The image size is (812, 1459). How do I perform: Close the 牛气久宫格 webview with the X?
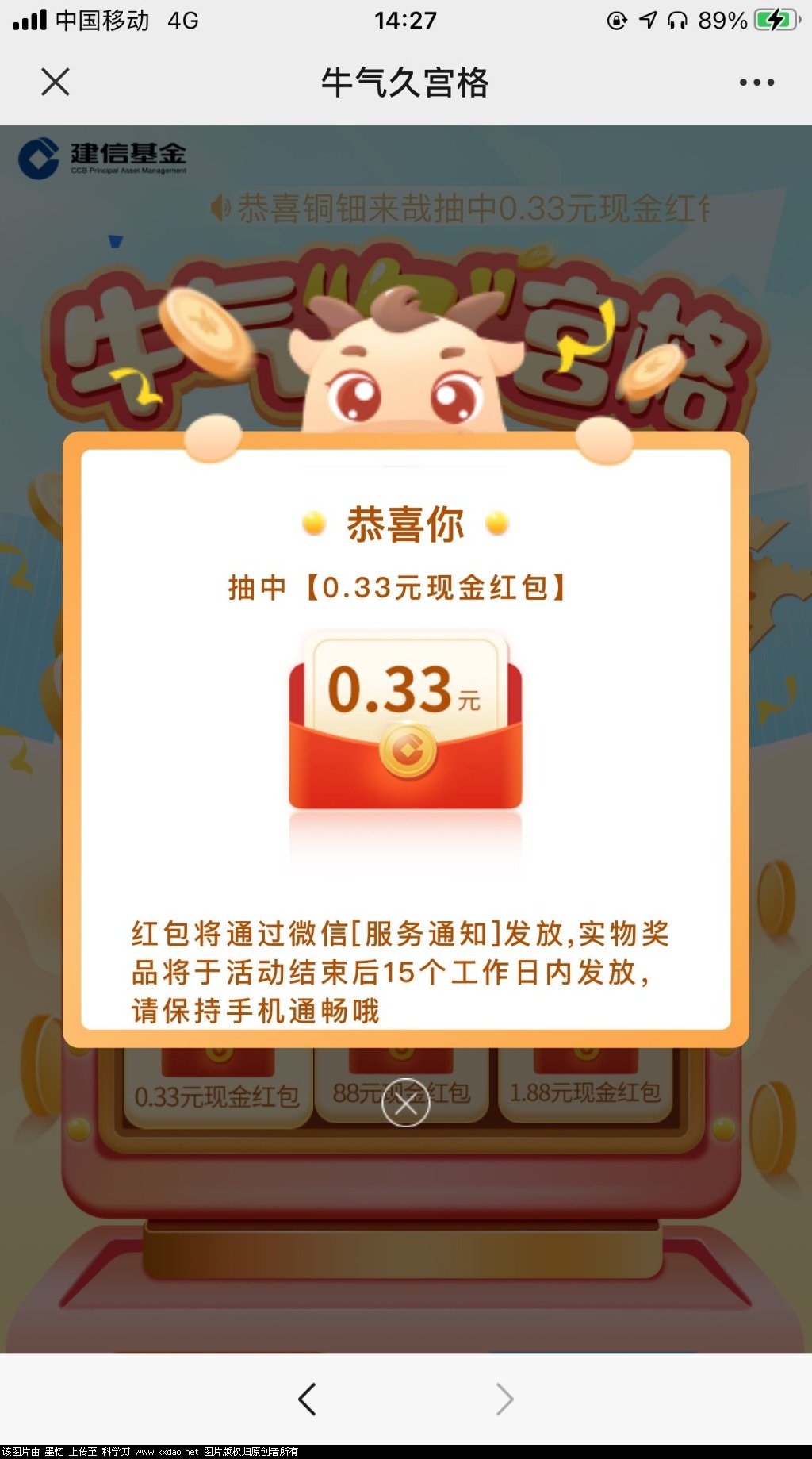(x=56, y=82)
